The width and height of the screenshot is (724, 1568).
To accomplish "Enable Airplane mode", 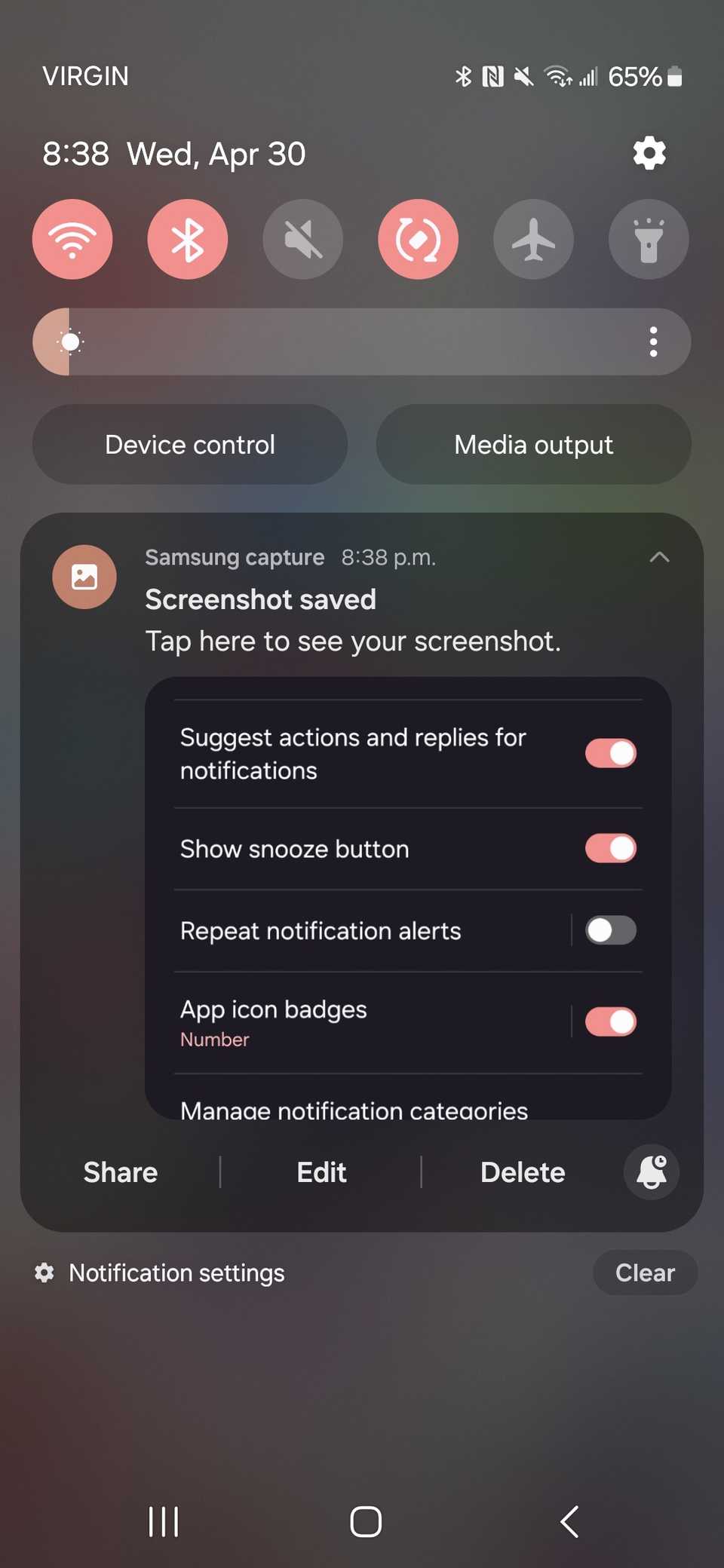I will (533, 239).
